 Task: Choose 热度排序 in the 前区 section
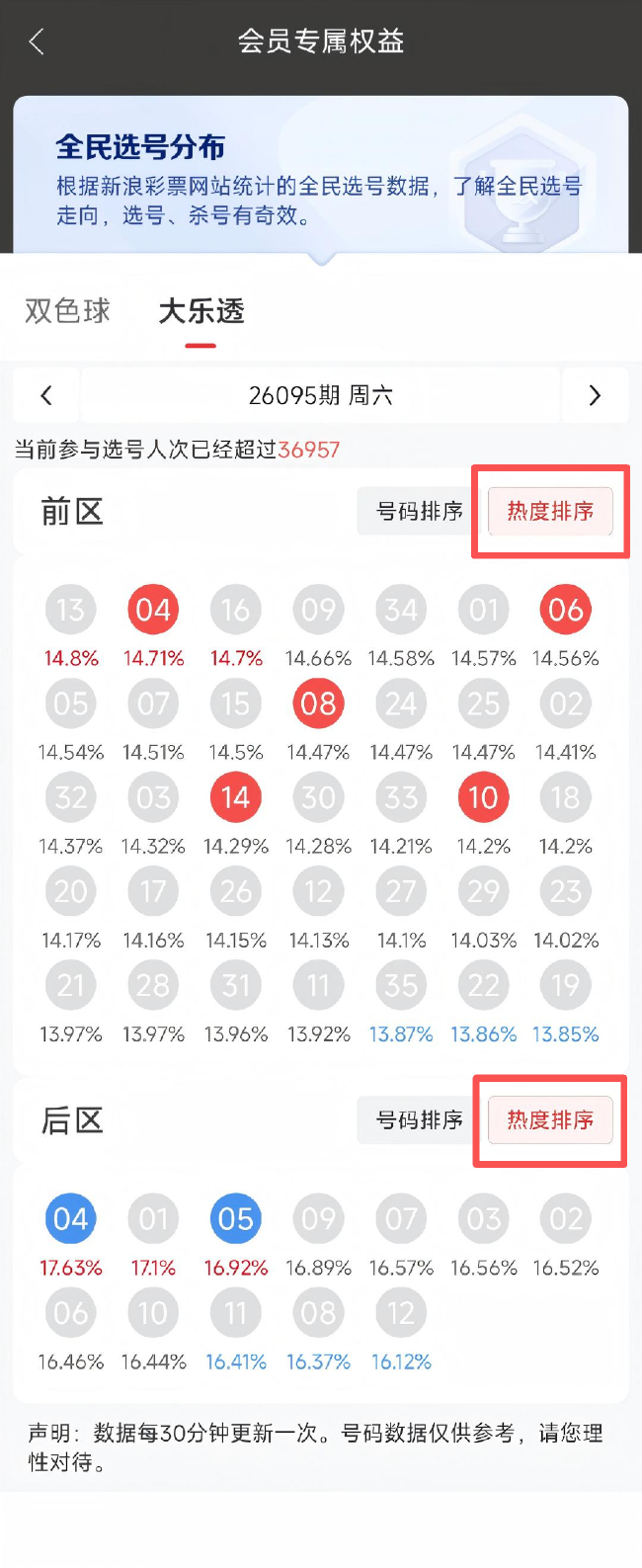(x=550, y=512)
